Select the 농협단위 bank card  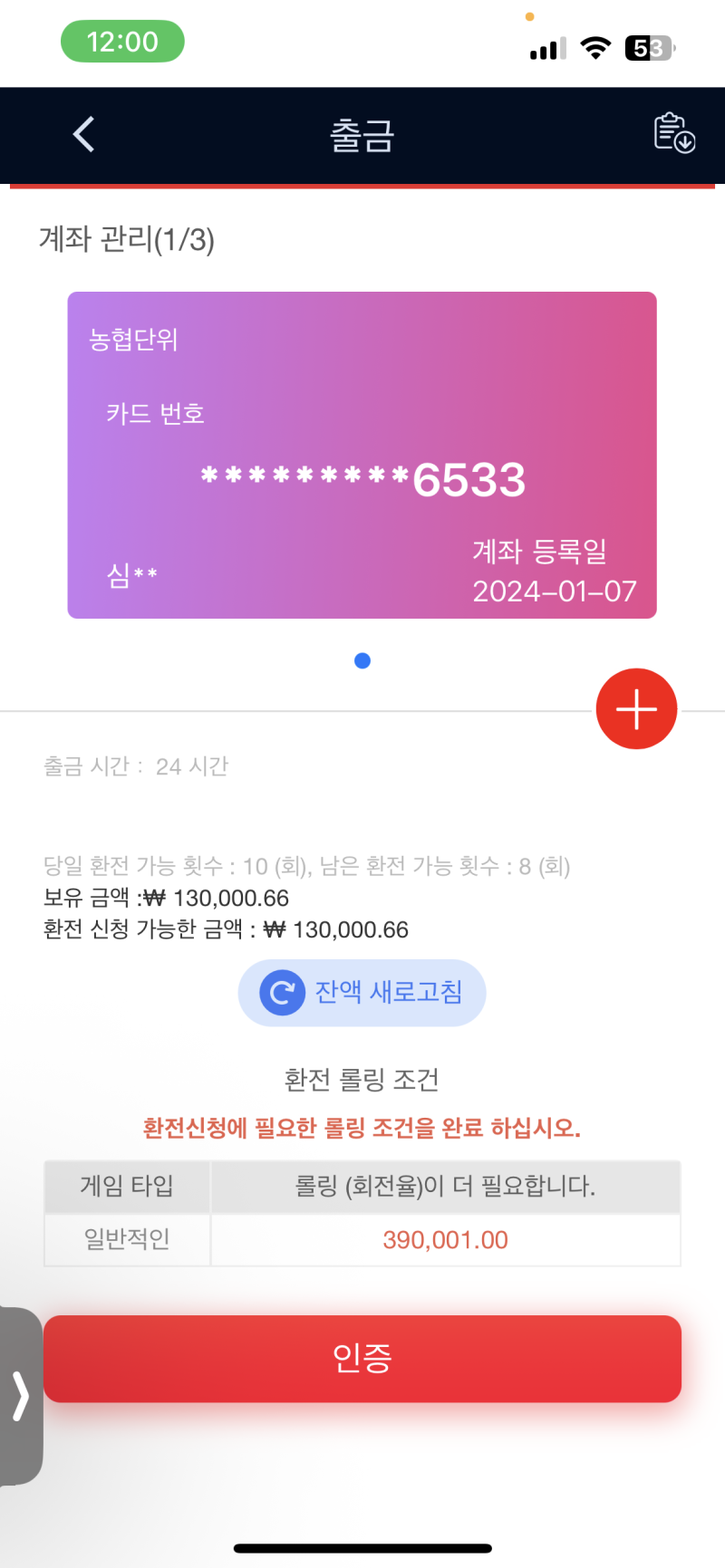(362, 453)
